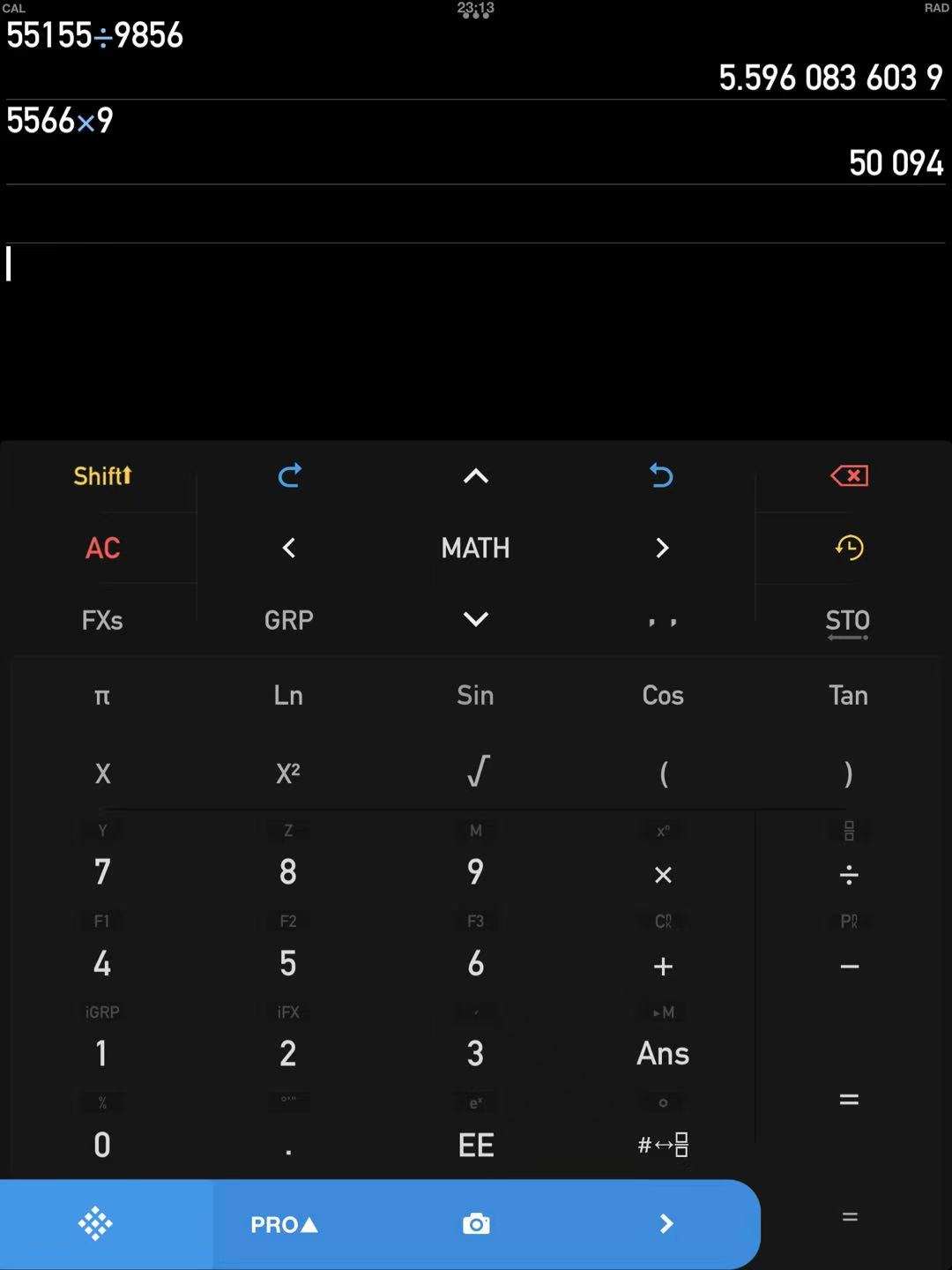Move the cursor left with the arrow
This screenshot has width=952, height=1270.
click(x=288, y=548)
